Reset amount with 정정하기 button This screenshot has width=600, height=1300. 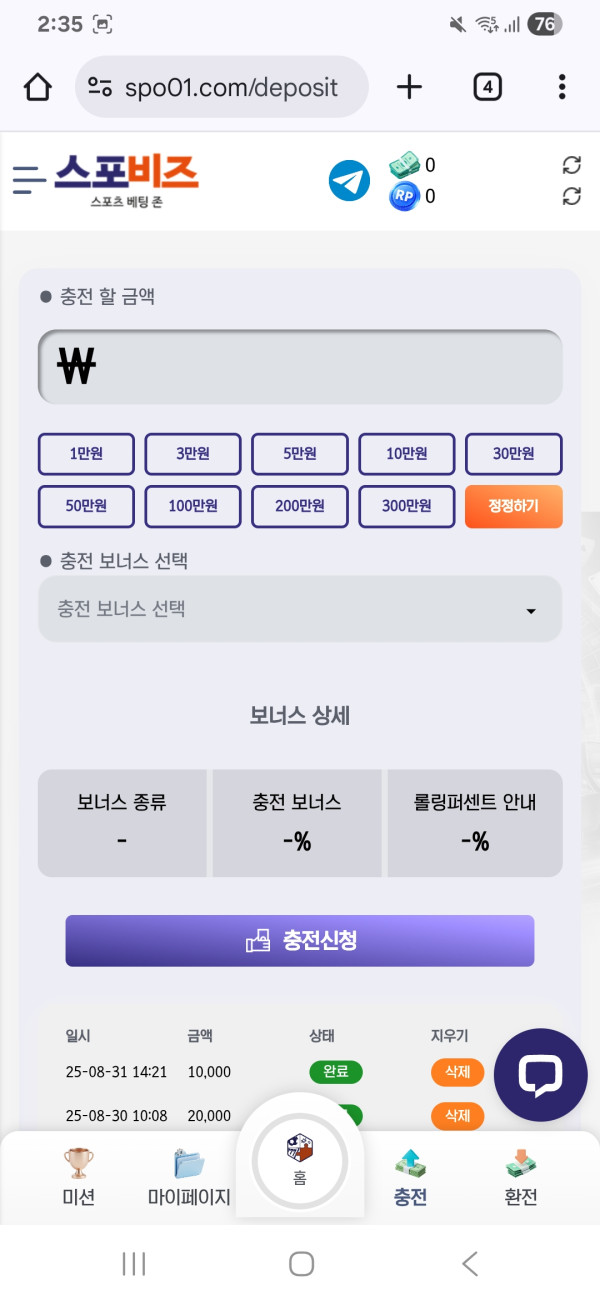click(513, 506)
